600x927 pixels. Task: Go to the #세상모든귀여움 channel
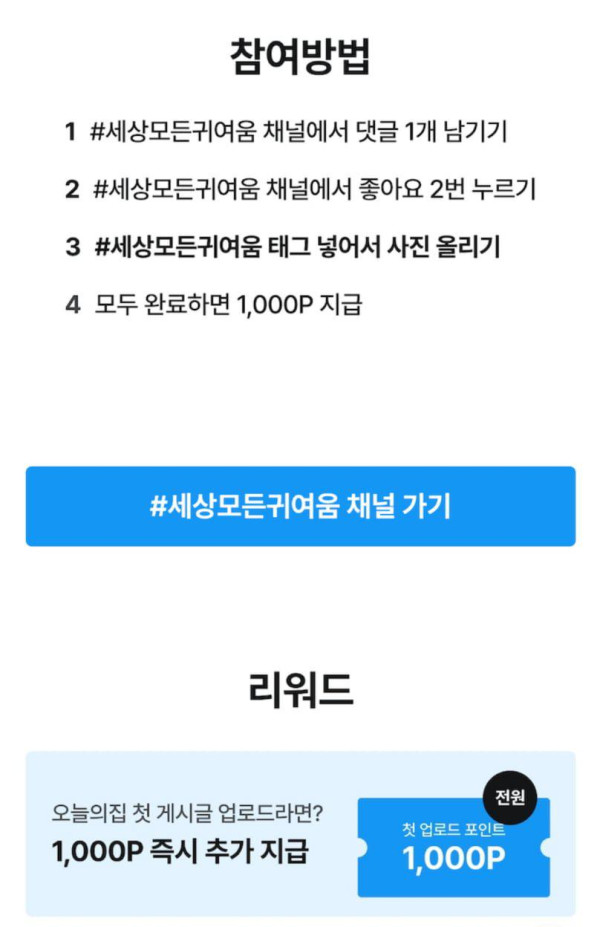click(x=300, y=506)
